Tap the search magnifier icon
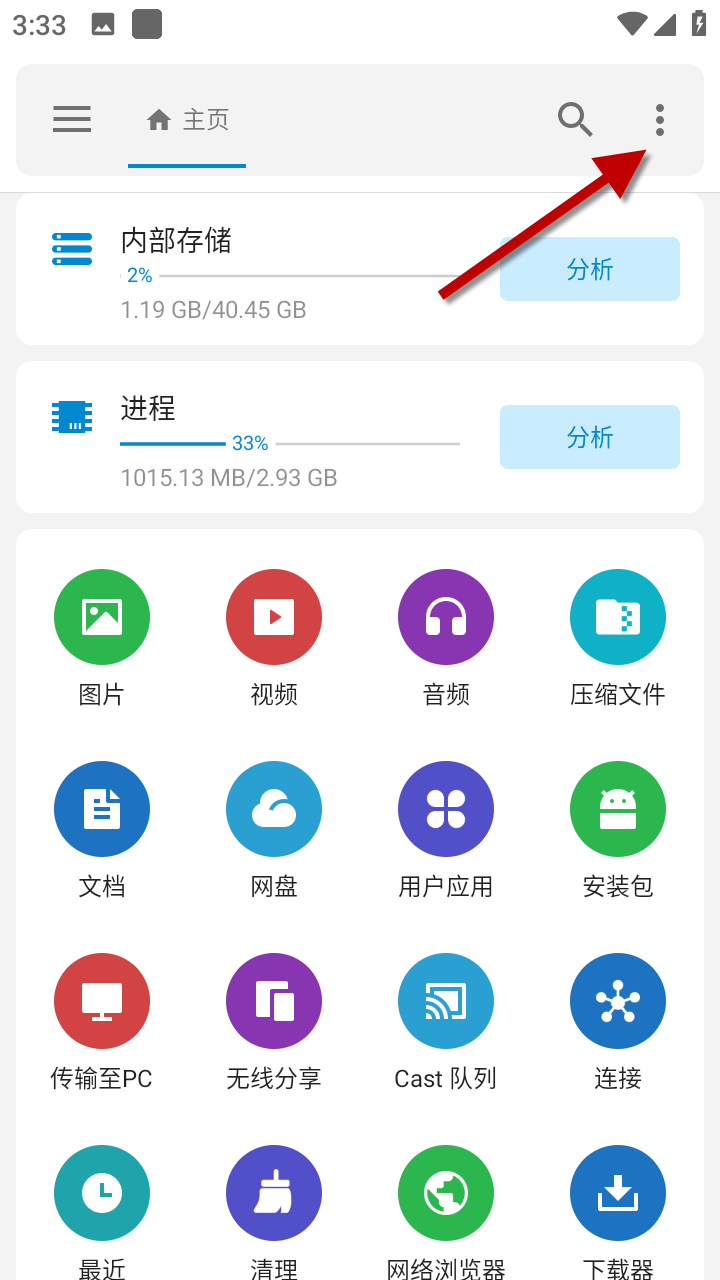The image size is (720, 1280). [x=575, y=120]
